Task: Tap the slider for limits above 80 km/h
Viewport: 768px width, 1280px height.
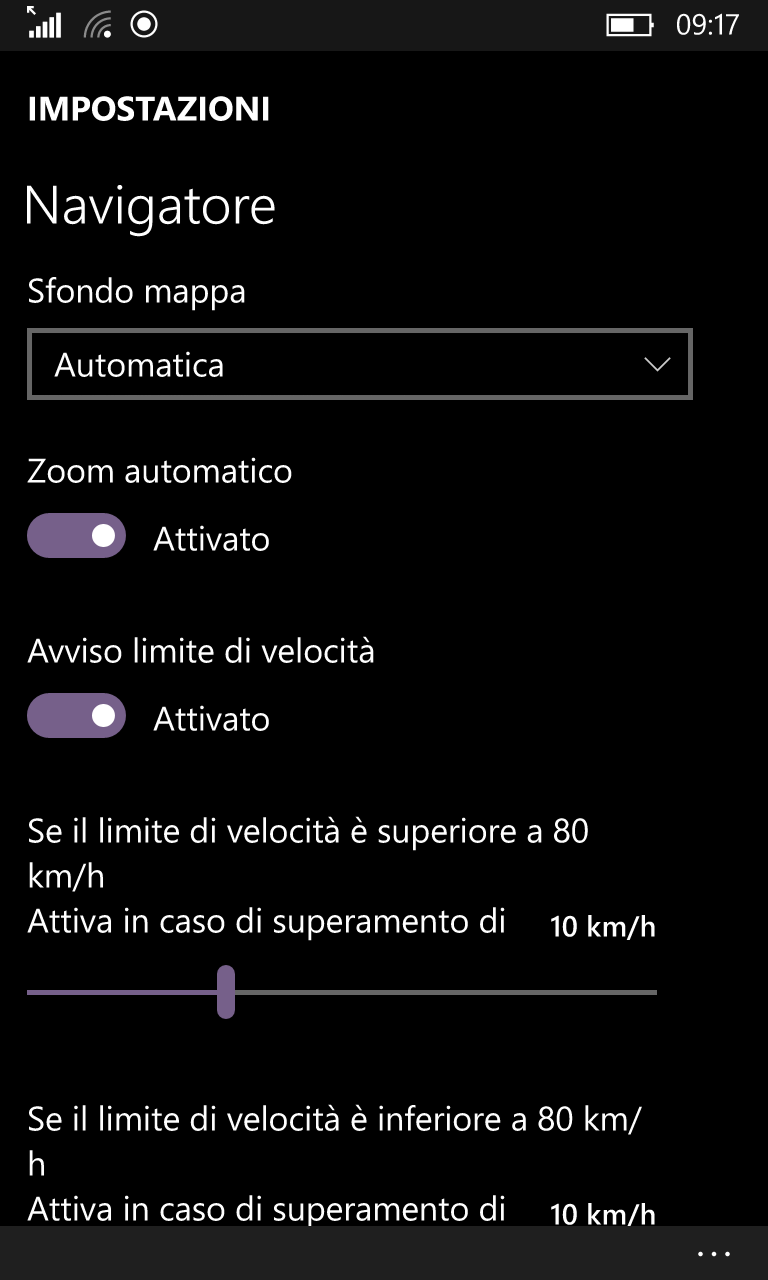Action: pos(226,992)
